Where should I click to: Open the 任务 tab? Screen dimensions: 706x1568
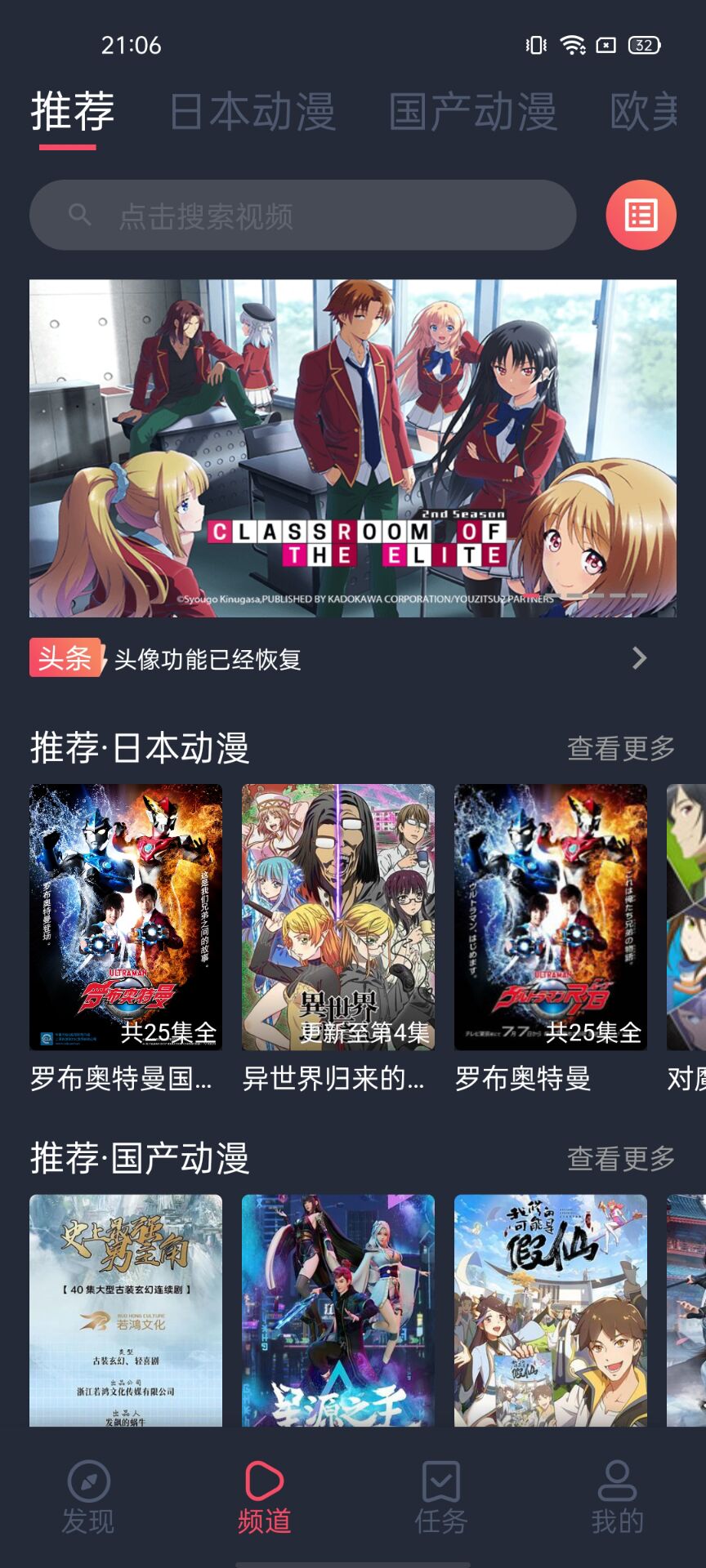point(441,1498)
